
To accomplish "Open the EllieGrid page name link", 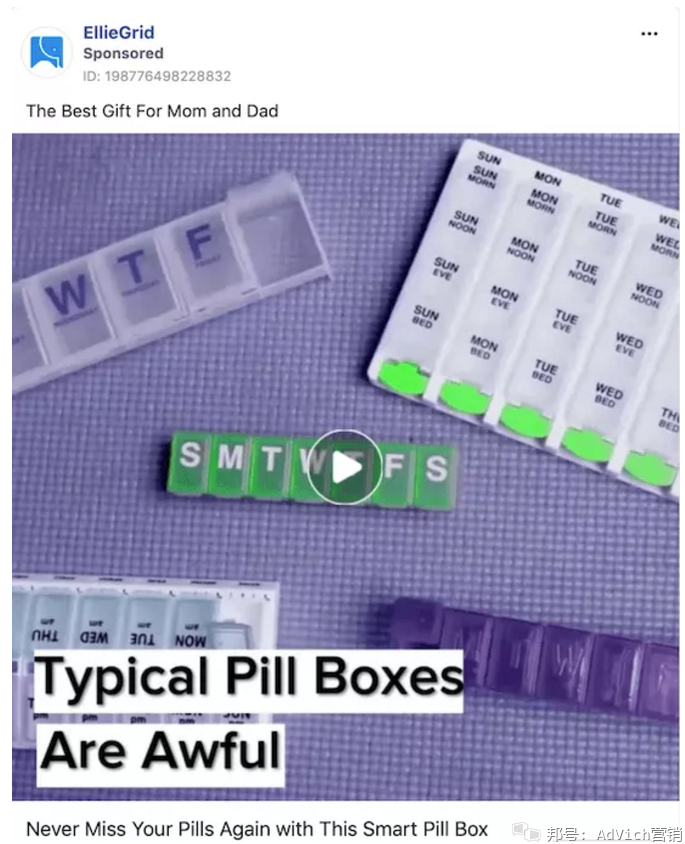I will 118,33.
